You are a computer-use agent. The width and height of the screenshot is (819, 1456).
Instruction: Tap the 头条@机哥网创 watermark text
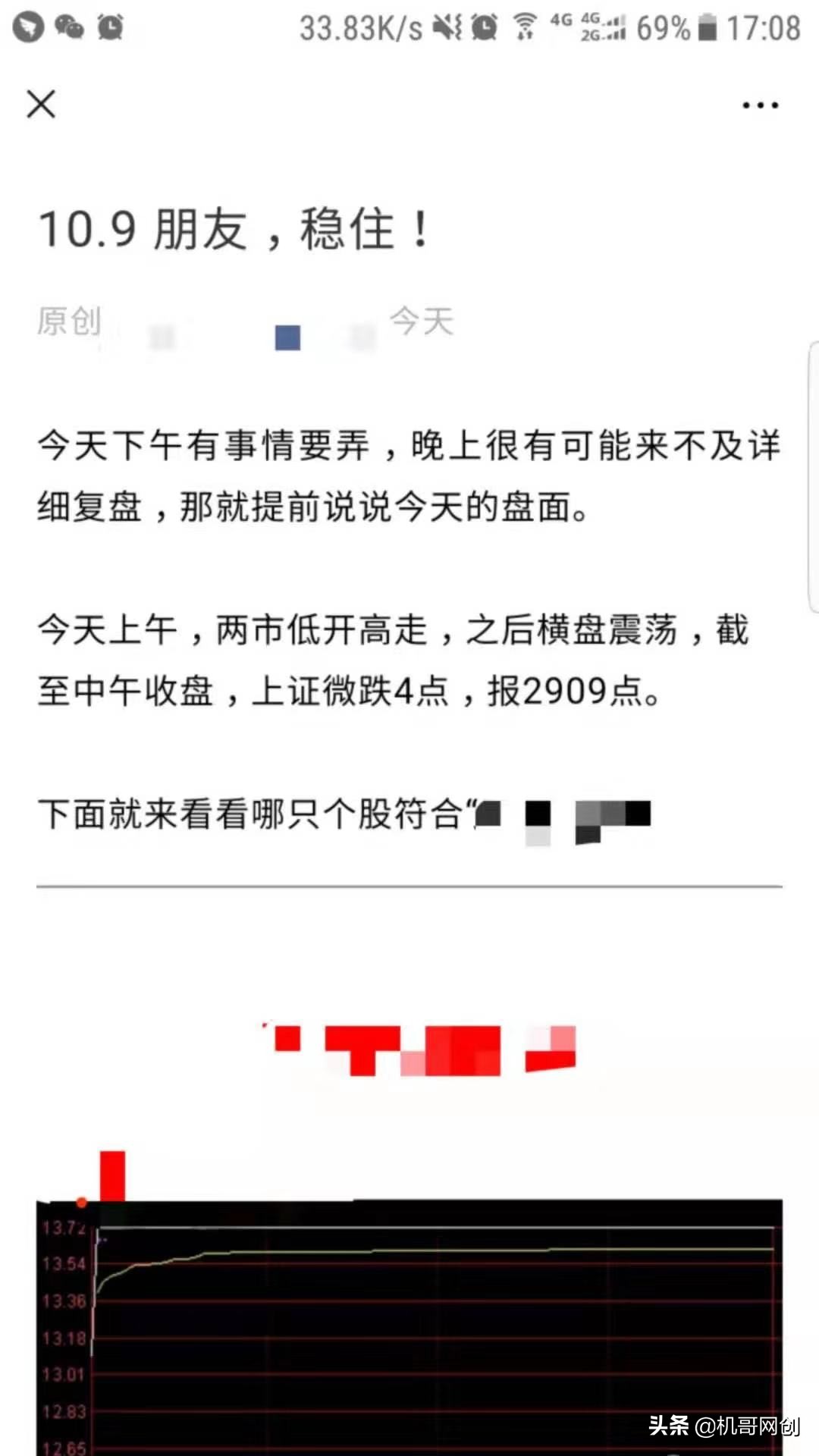coord(724,1424)
